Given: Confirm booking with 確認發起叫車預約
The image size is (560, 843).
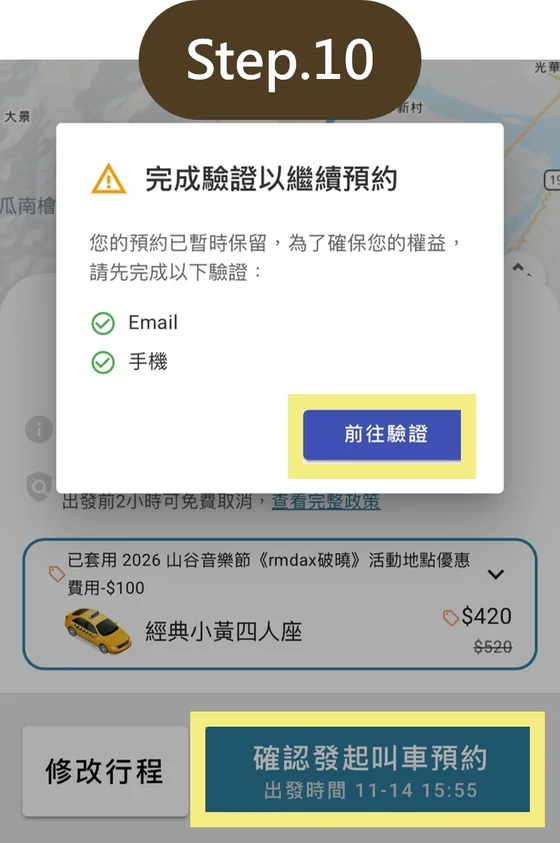Looking at the screenshot, I should (x=368, y=769).
